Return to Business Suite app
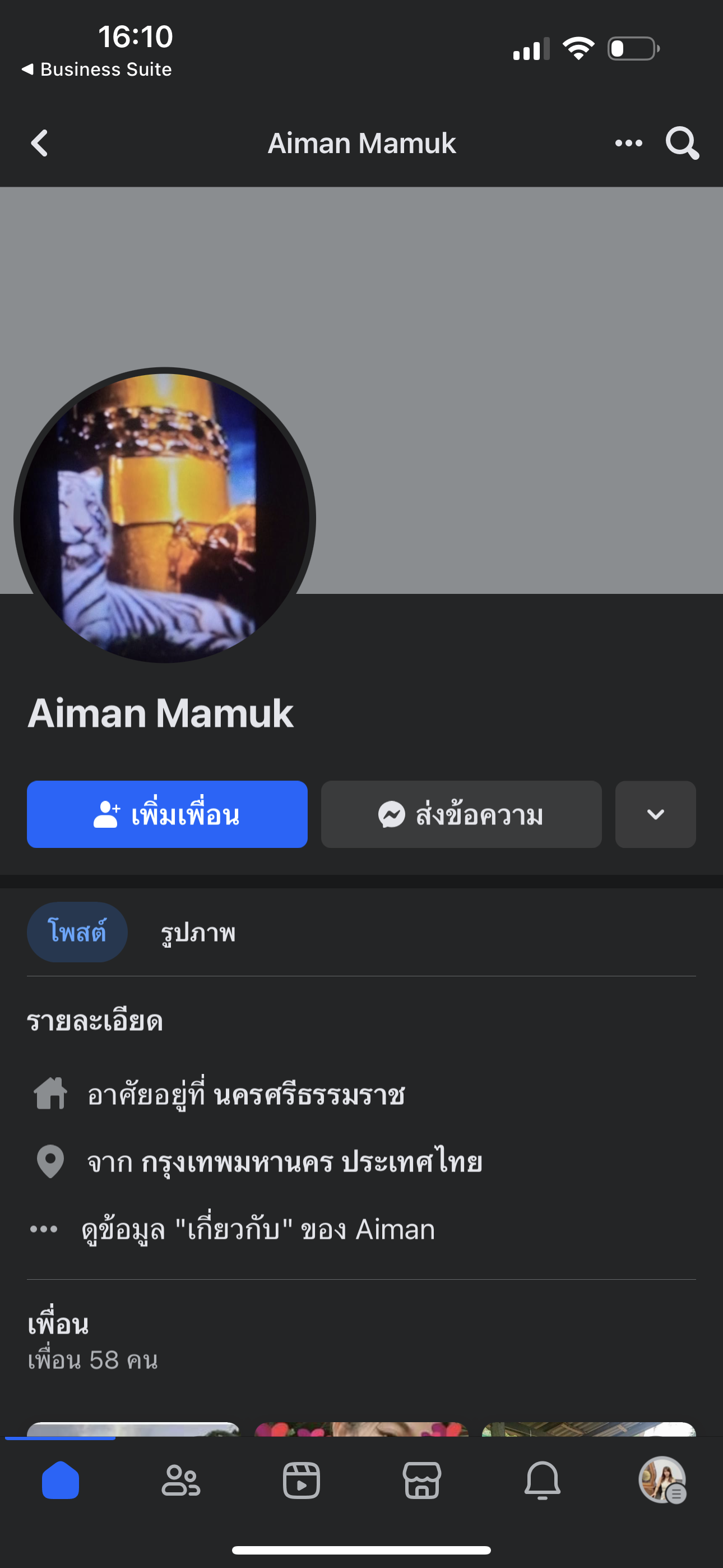Image resolution: width=723 pixels, height=1568 pixels. tap(98, 70)
